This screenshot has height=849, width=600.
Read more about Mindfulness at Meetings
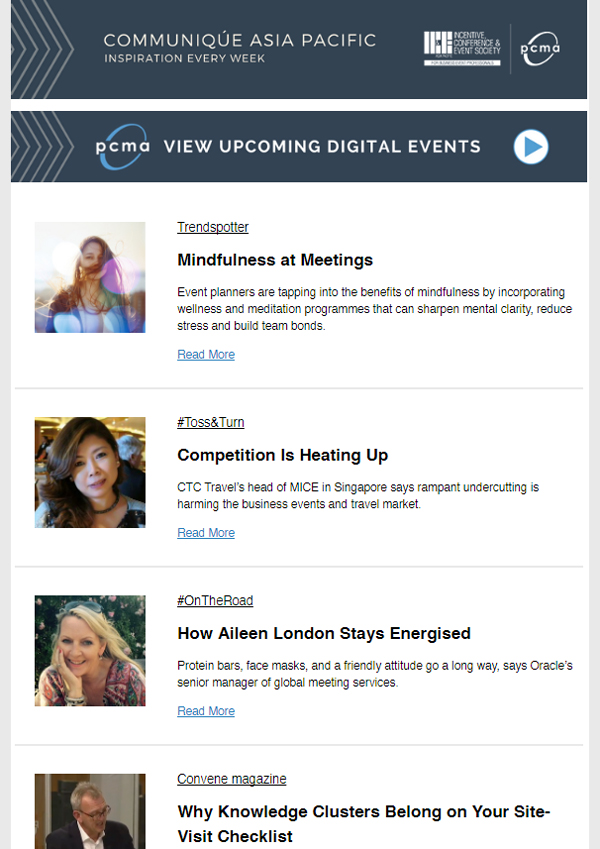pos(206,354)
